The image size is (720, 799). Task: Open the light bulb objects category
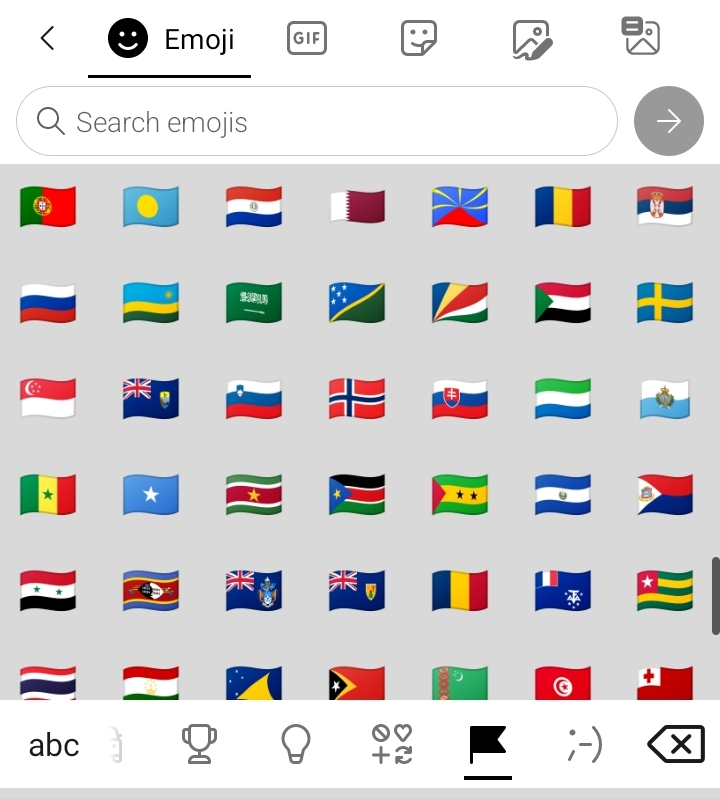point(295,745)
